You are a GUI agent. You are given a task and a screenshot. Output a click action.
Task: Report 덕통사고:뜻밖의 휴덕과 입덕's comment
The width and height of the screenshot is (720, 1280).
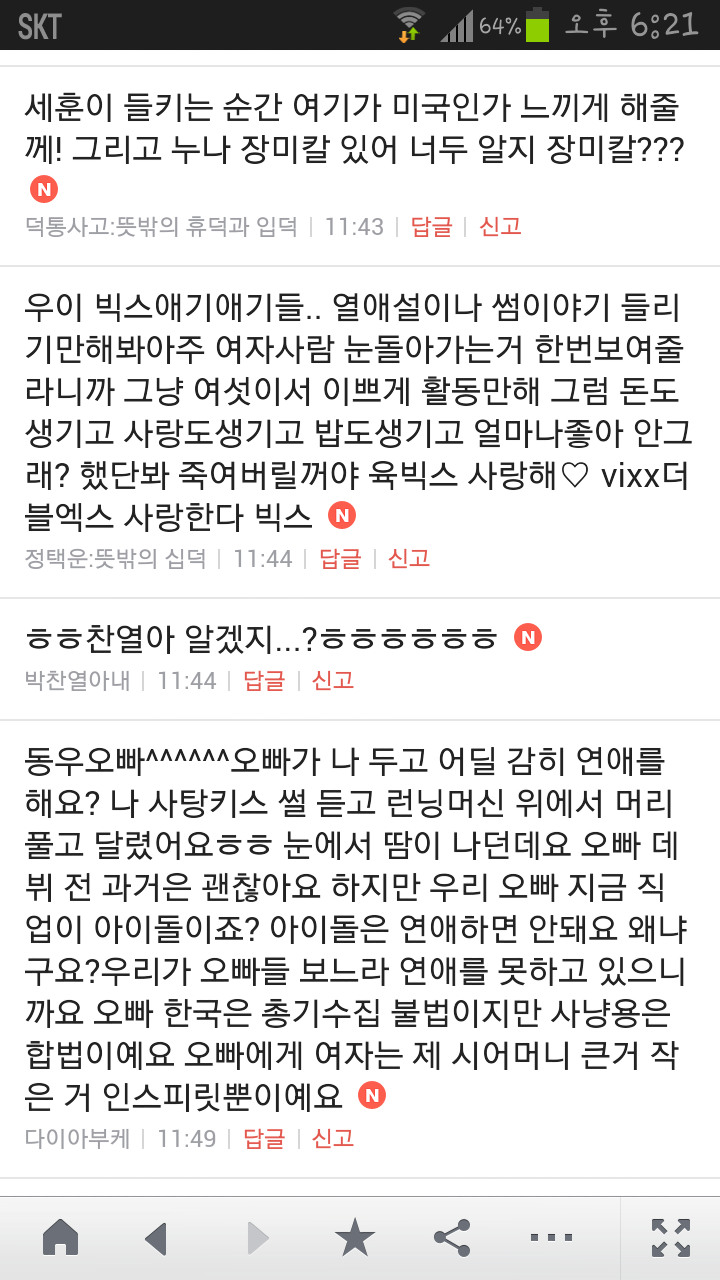click(500, 226)
